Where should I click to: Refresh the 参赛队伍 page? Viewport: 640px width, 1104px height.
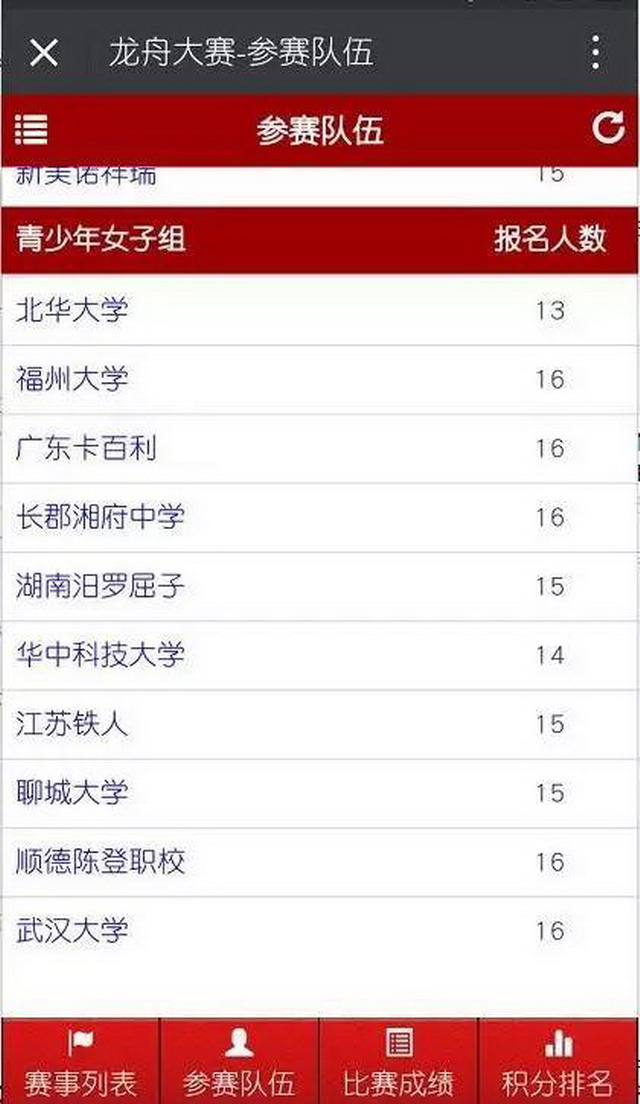coord(608,128)
